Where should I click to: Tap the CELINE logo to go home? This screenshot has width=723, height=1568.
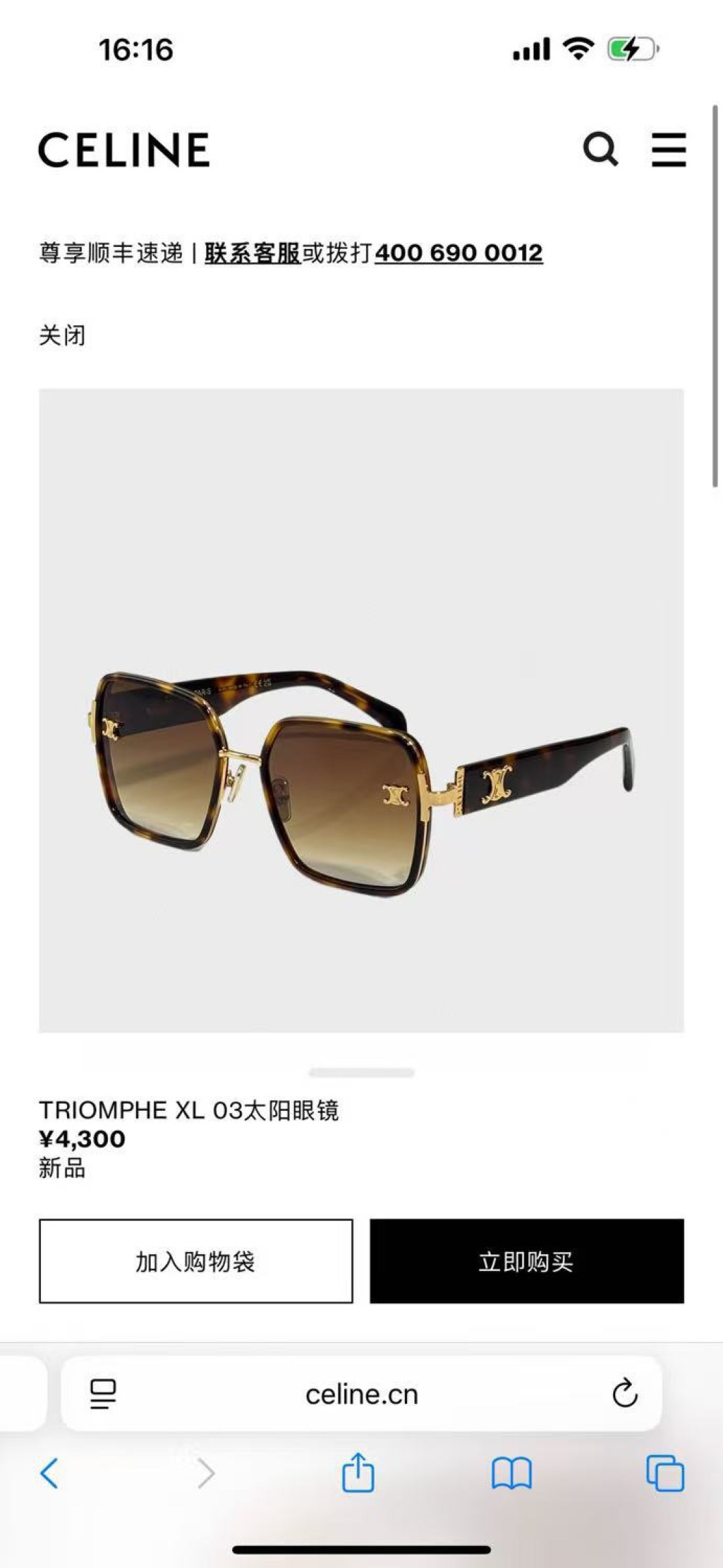point(124,149)
